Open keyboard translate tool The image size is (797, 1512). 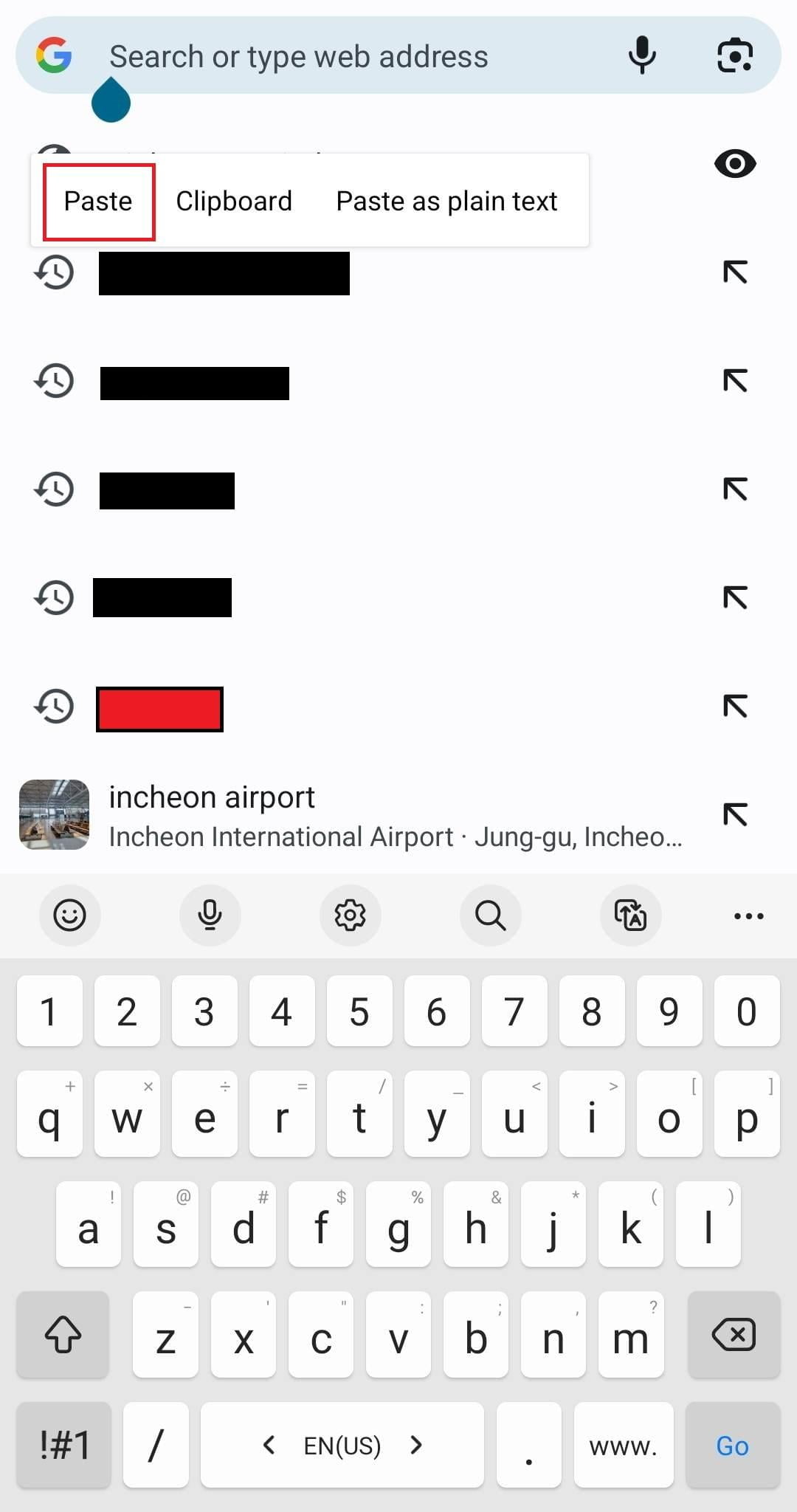click(x=631, y=915)
